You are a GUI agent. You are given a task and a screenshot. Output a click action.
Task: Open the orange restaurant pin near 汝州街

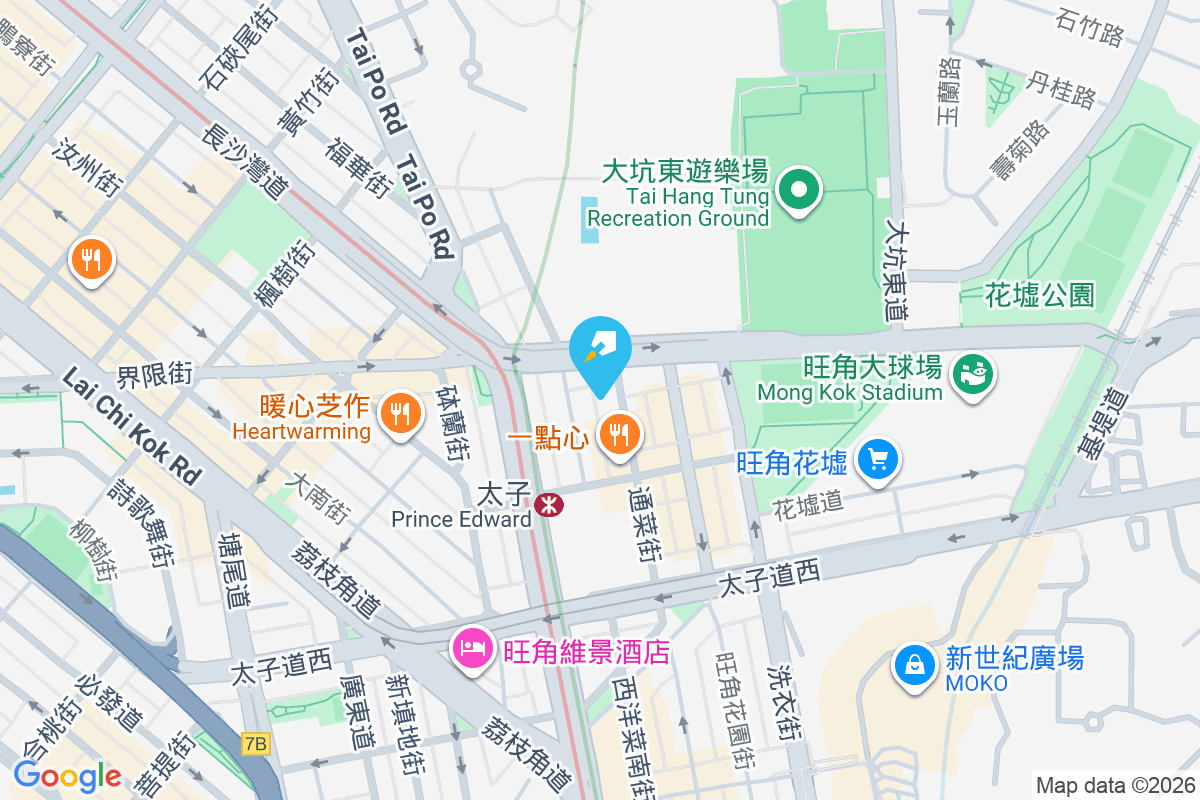point(92,261)
